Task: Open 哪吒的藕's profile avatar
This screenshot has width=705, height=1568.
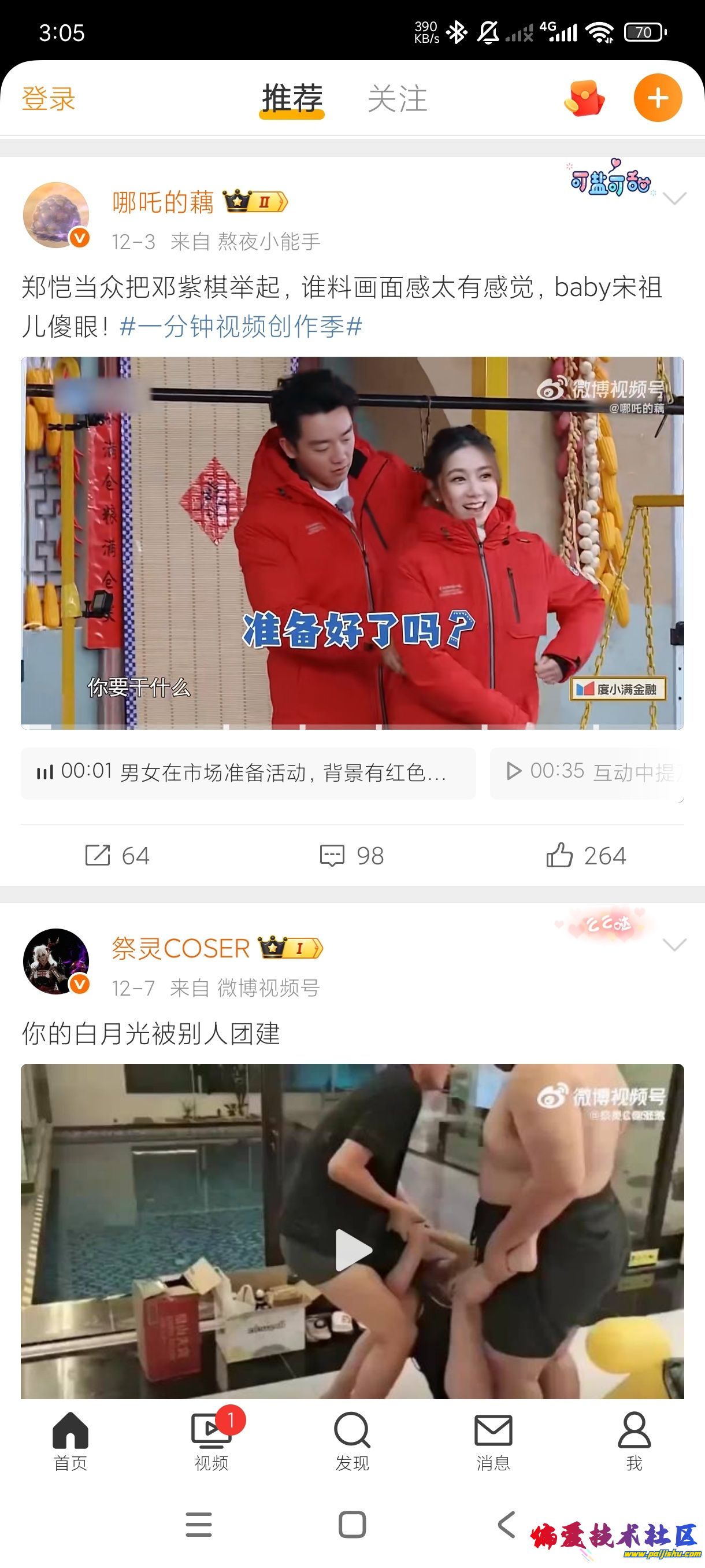Action: point(56,215)
